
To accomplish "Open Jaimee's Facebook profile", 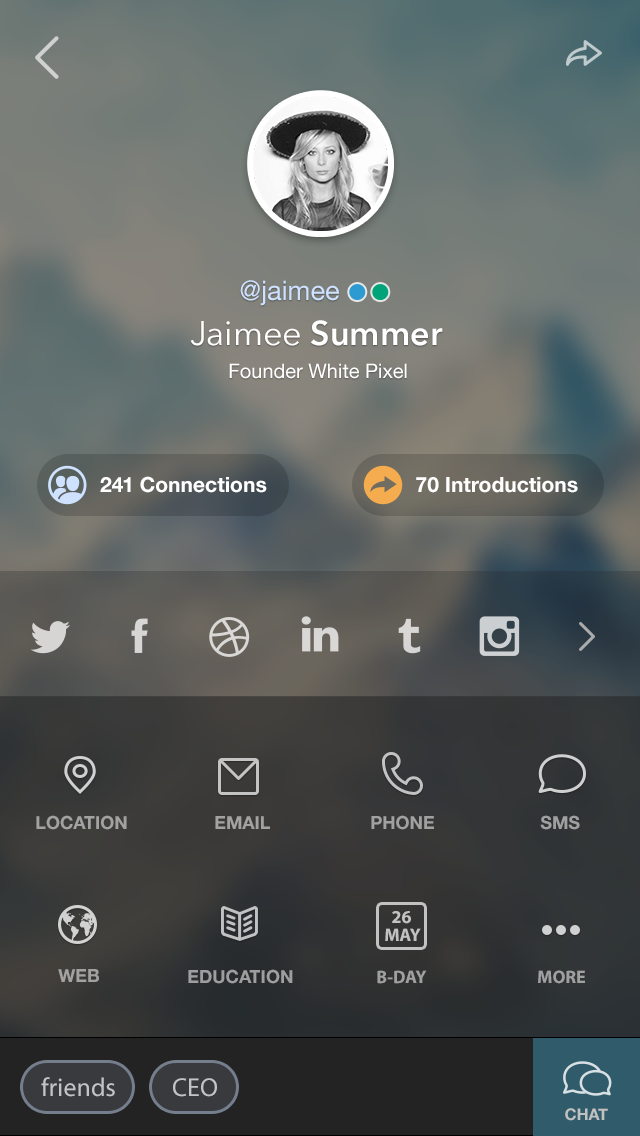I will point(140,637).
